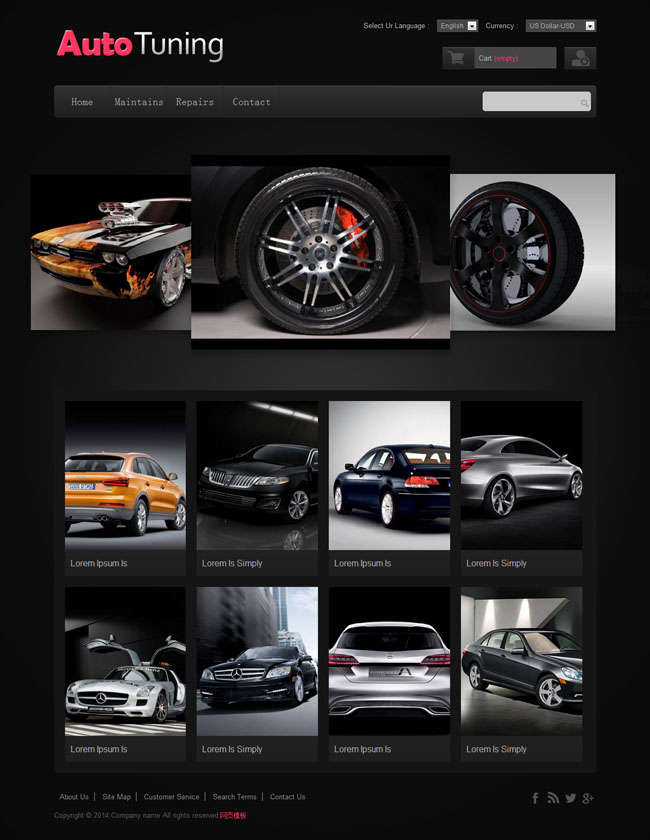Viewport: 650px width, 840px height.
Task: Subscribe via the RSS feed icon
Action: [553, 798]
